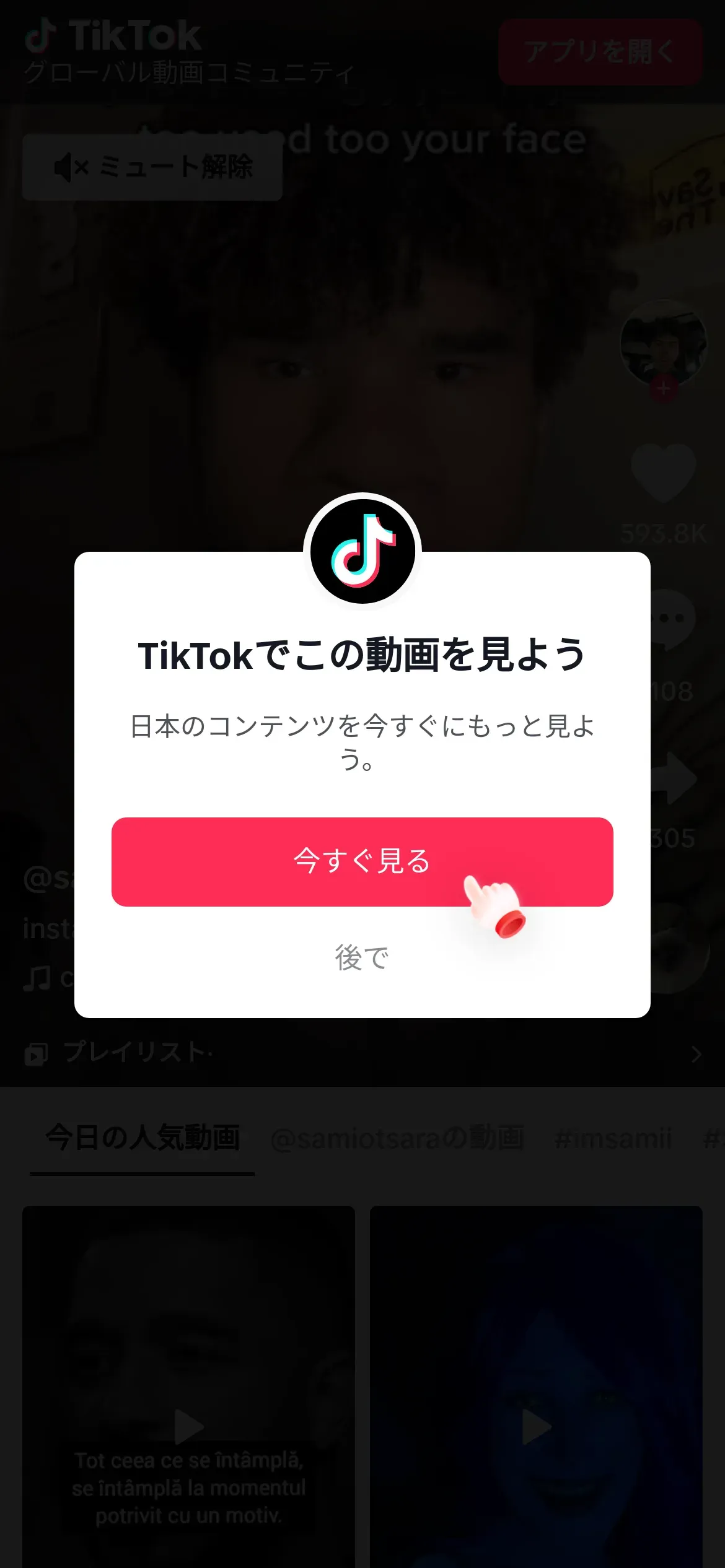Viewport: 725px width, 1568px height.
Task: Switch to the 今日の人気動画 tab
Action: (143, 1138)
